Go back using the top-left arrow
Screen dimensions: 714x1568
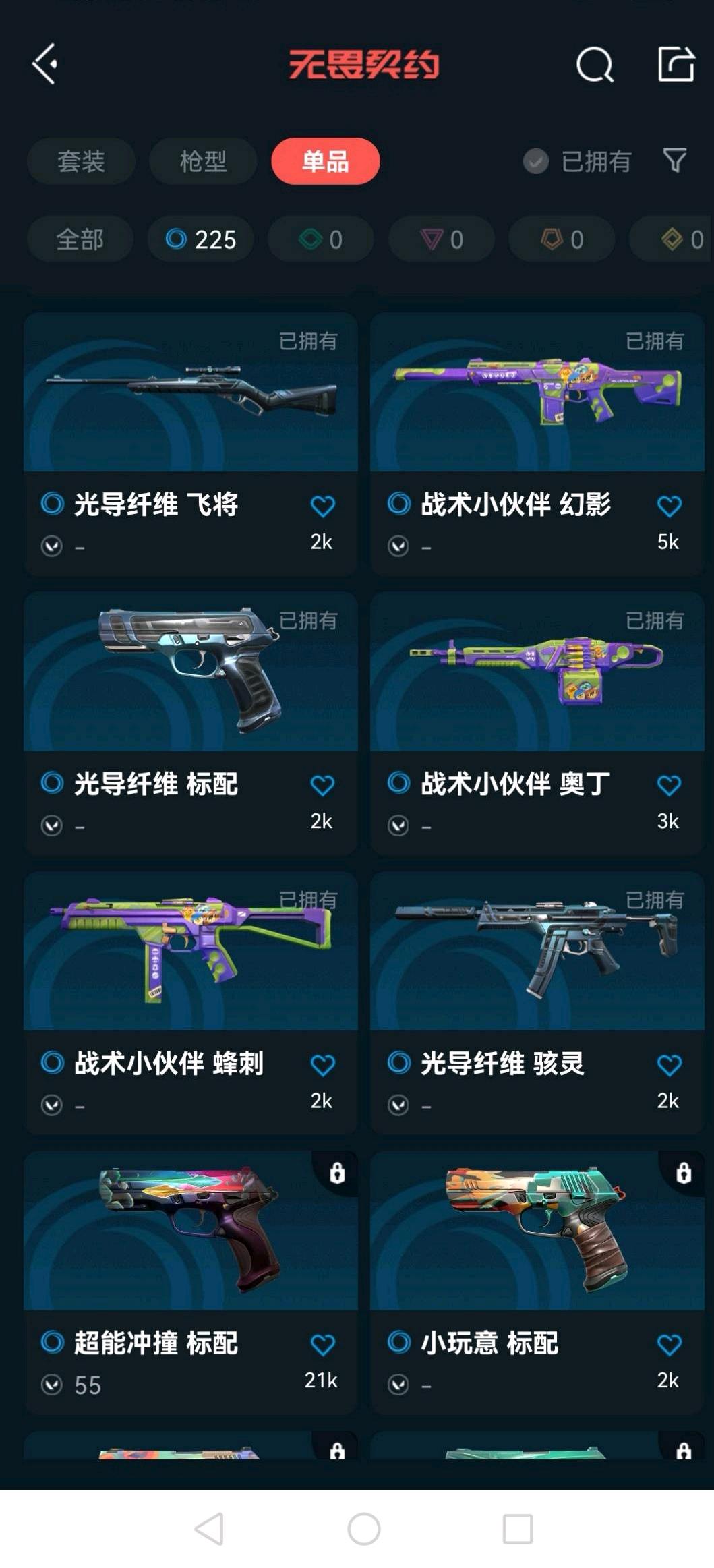point(45,65)
